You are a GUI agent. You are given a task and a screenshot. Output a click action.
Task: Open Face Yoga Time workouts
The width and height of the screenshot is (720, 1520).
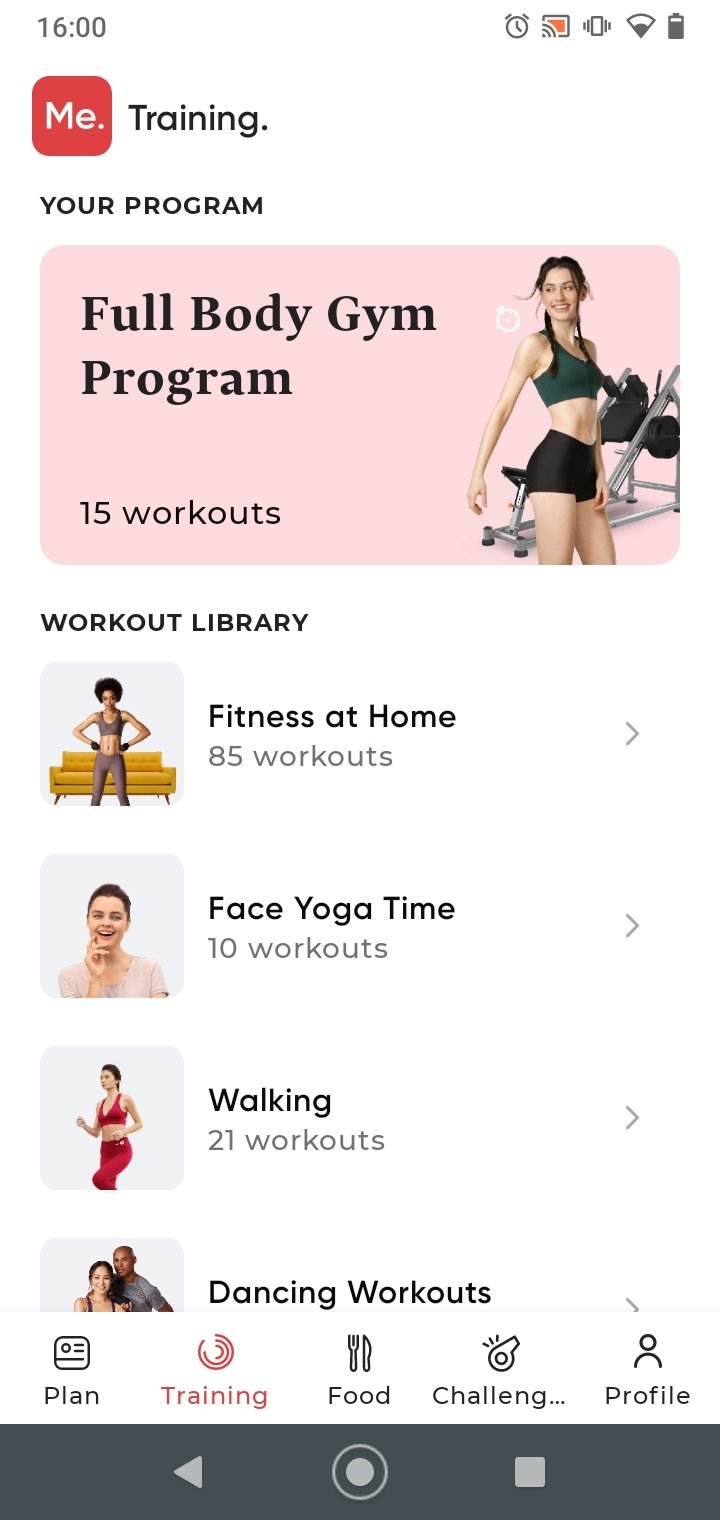(360, 926)
